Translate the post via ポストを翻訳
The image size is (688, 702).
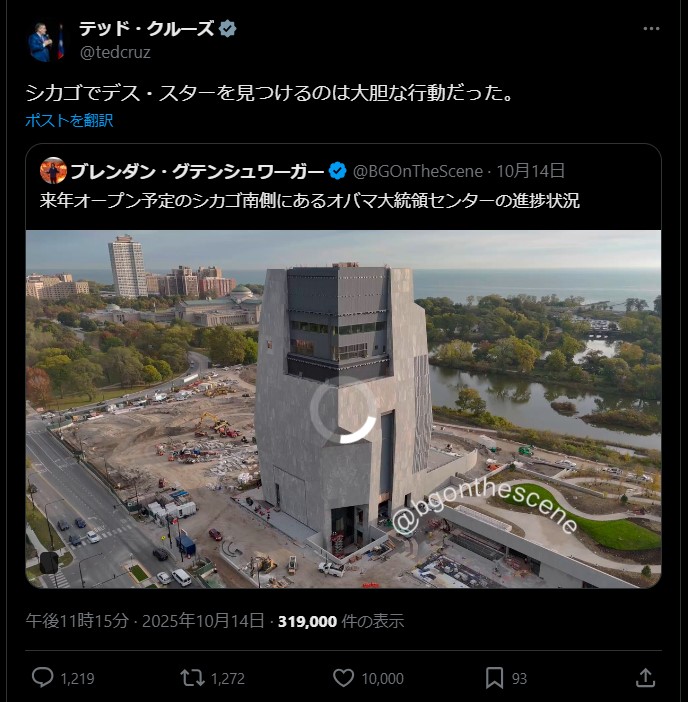pyautogui.click(x=69, y=120)
